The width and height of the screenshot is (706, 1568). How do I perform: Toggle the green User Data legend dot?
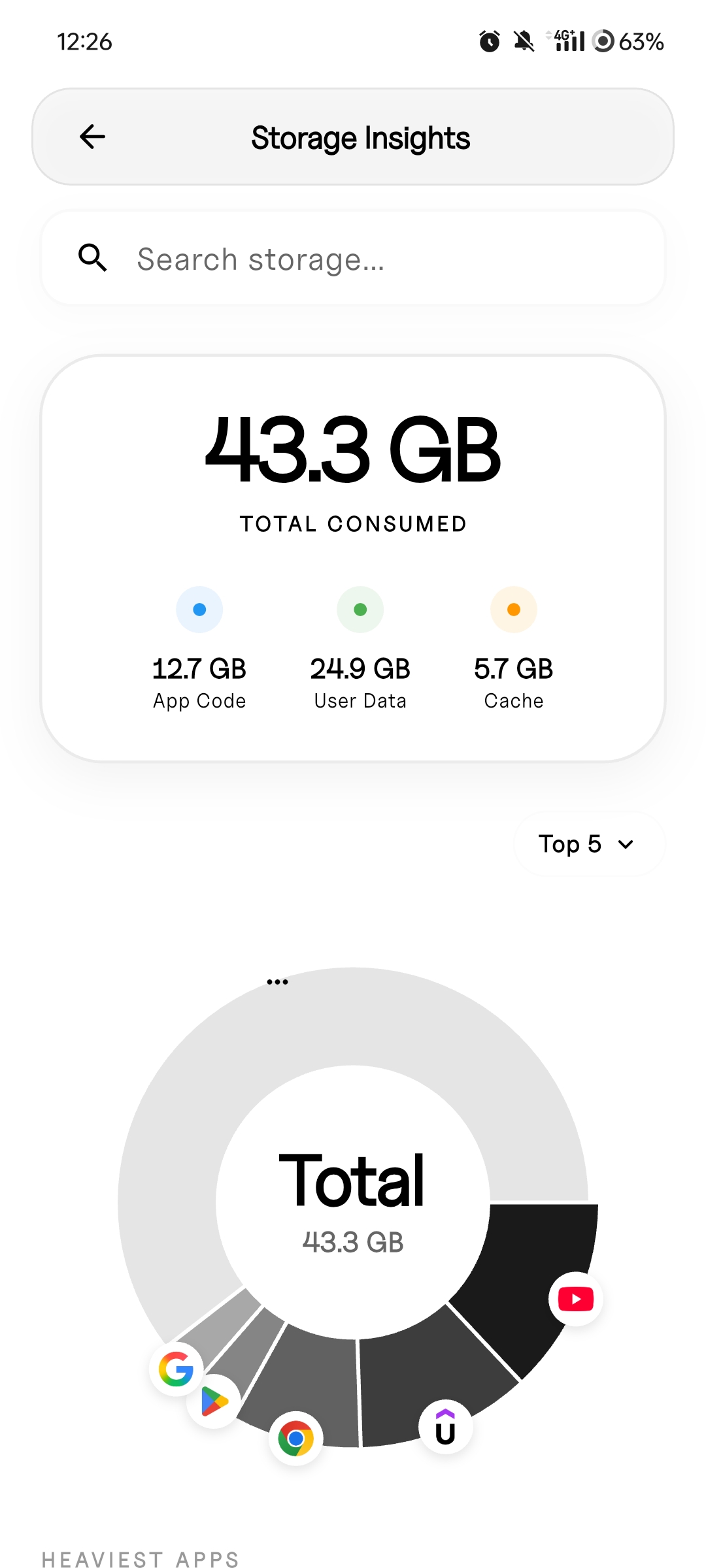359,608
